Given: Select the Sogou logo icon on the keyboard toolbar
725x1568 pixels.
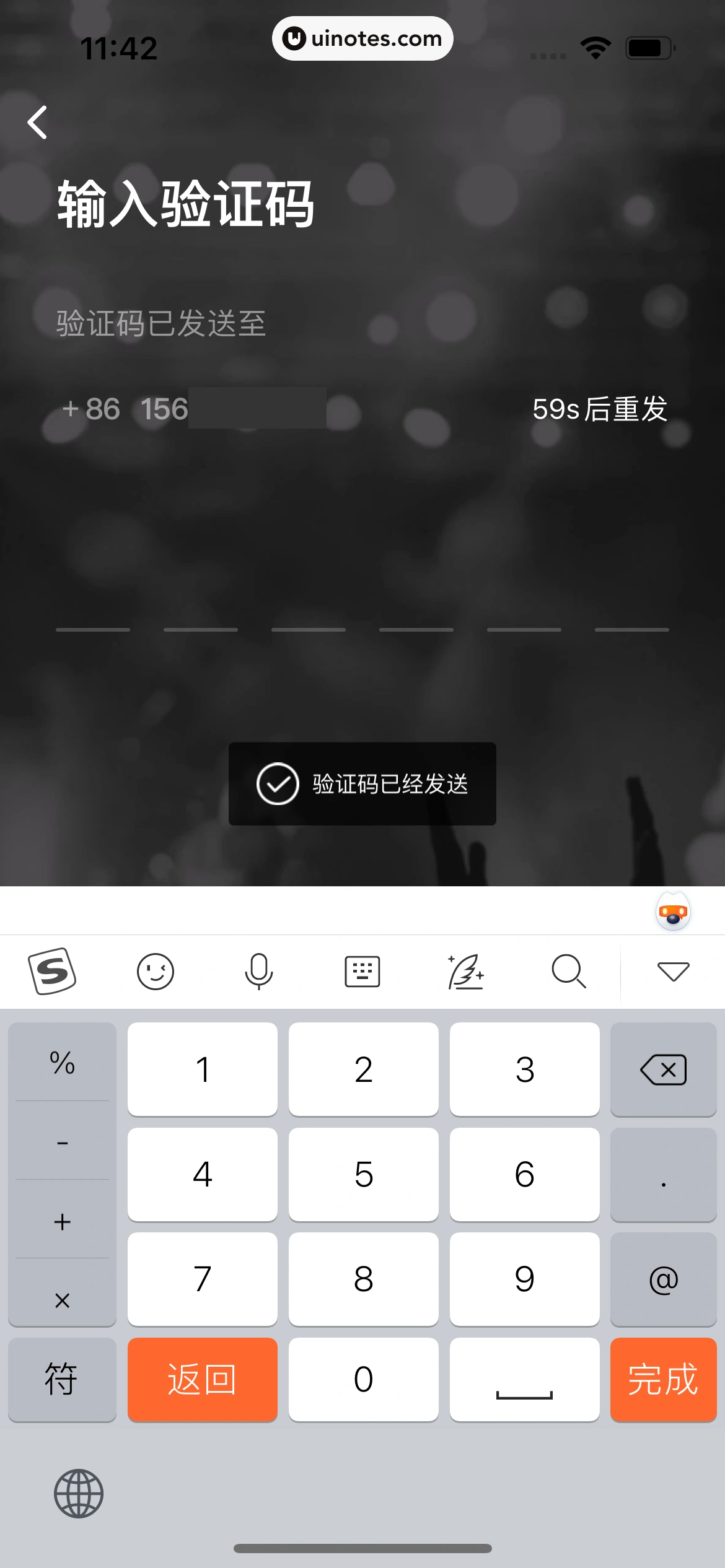Looking at the screenshot, I should 52,970.
